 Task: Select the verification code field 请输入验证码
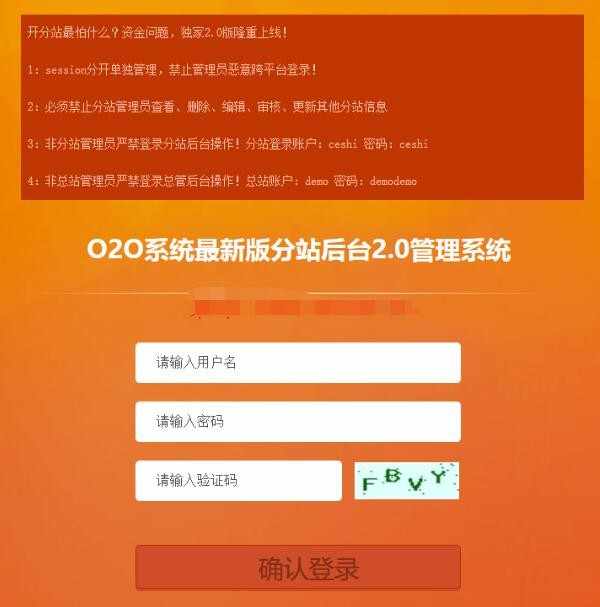[x=238, y=480]
